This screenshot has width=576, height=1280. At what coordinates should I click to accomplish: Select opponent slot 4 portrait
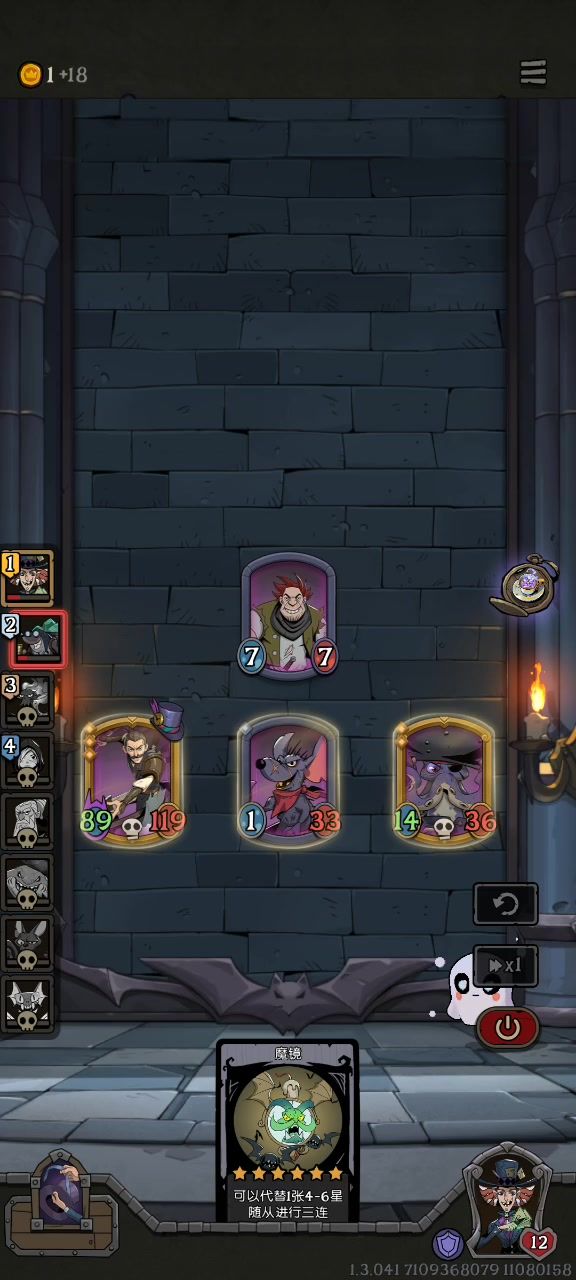tap(27, 760)
